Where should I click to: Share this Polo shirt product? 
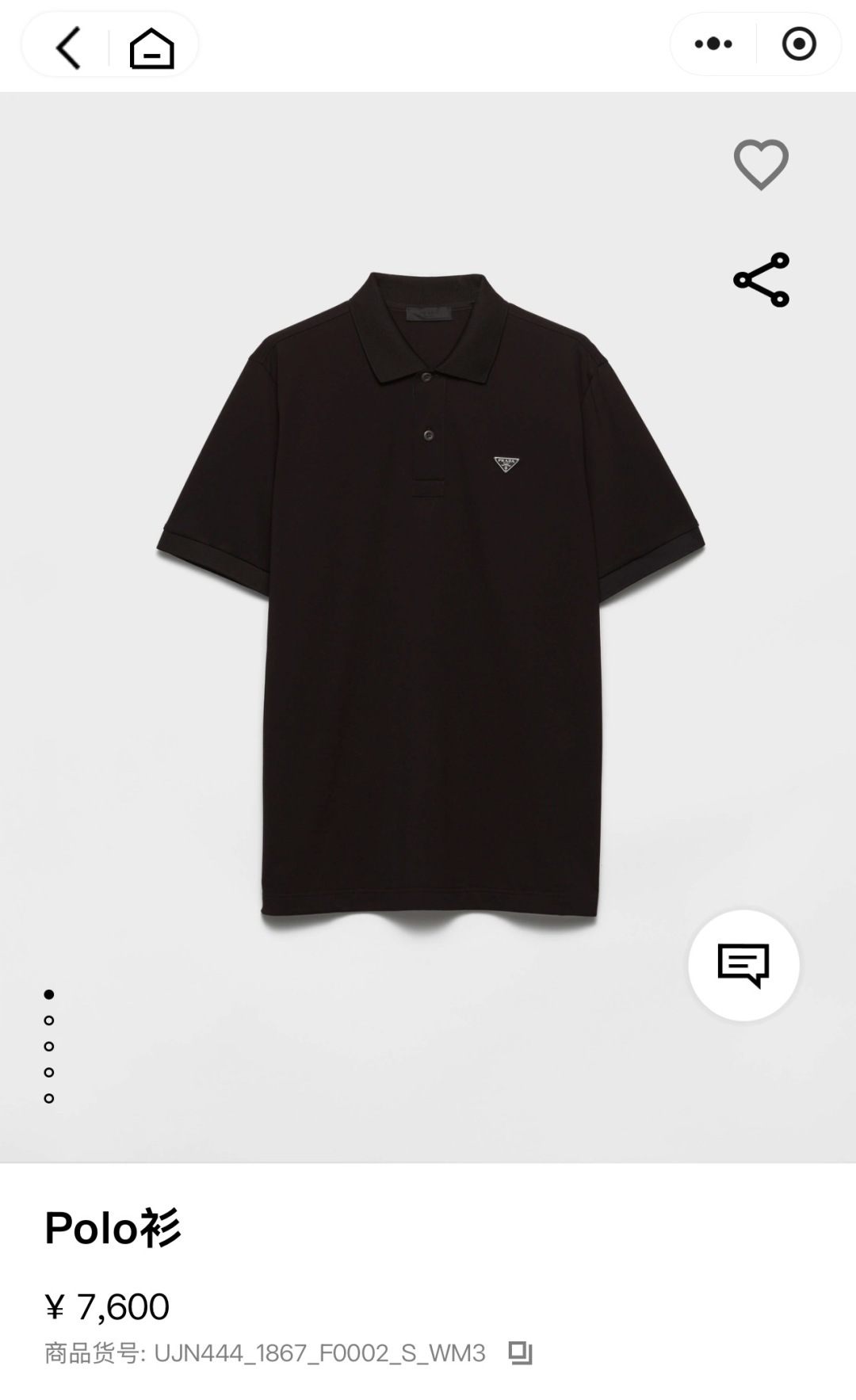point(761,280)
